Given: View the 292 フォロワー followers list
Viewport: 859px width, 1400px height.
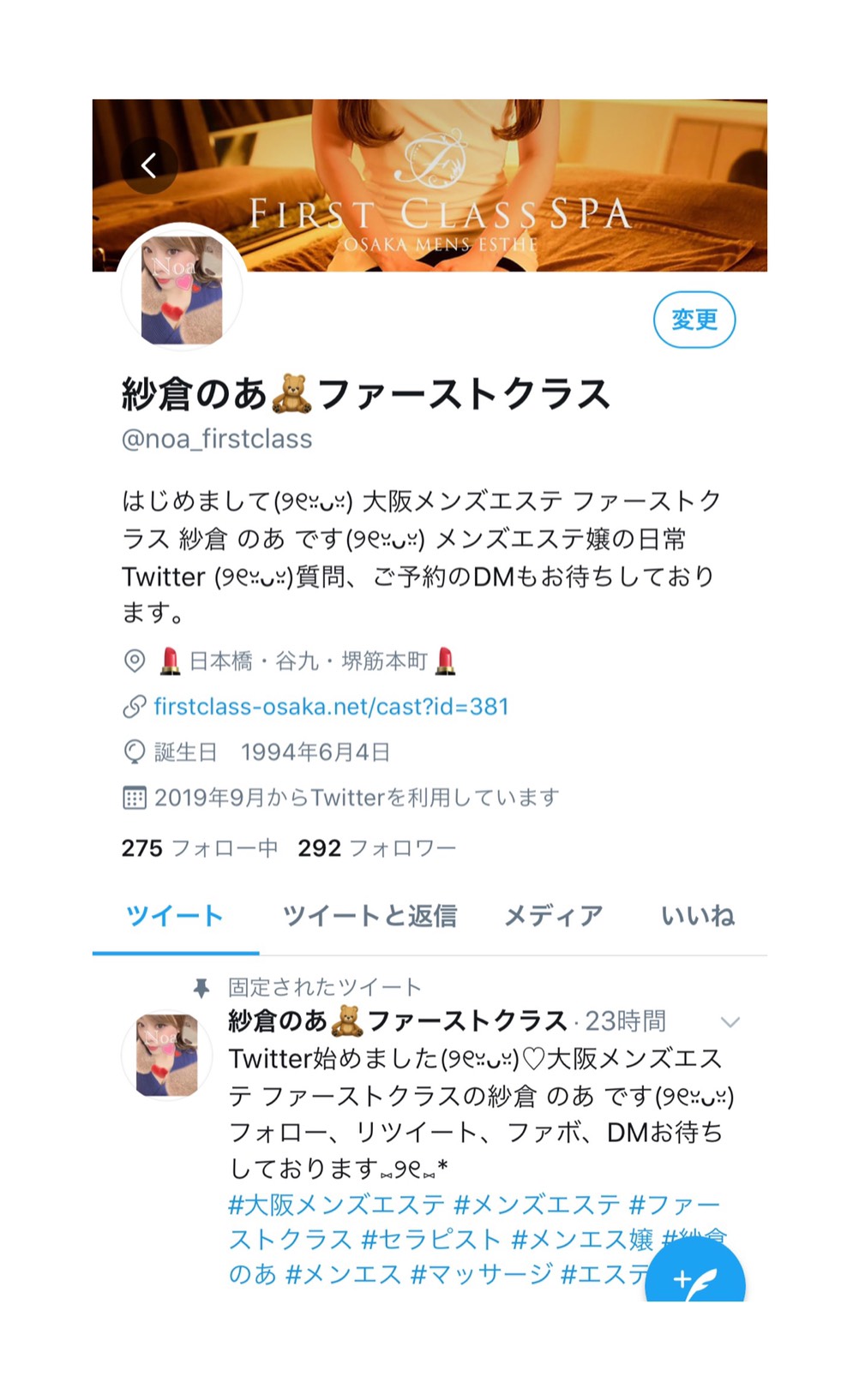Looking at the screenshot, I should coord(376,848).
